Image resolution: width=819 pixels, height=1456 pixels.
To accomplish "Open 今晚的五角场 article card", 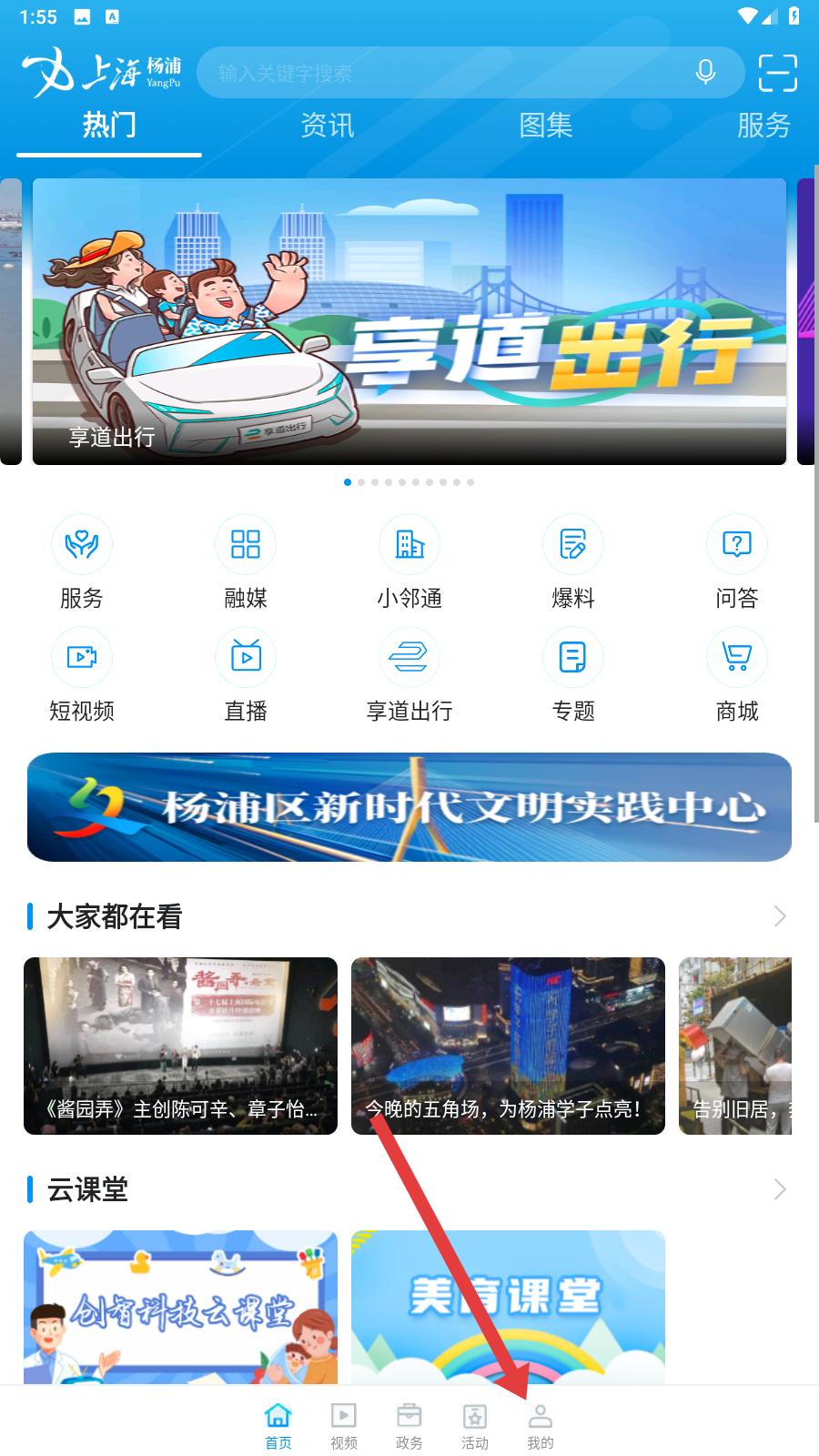I will (508, 1046).
